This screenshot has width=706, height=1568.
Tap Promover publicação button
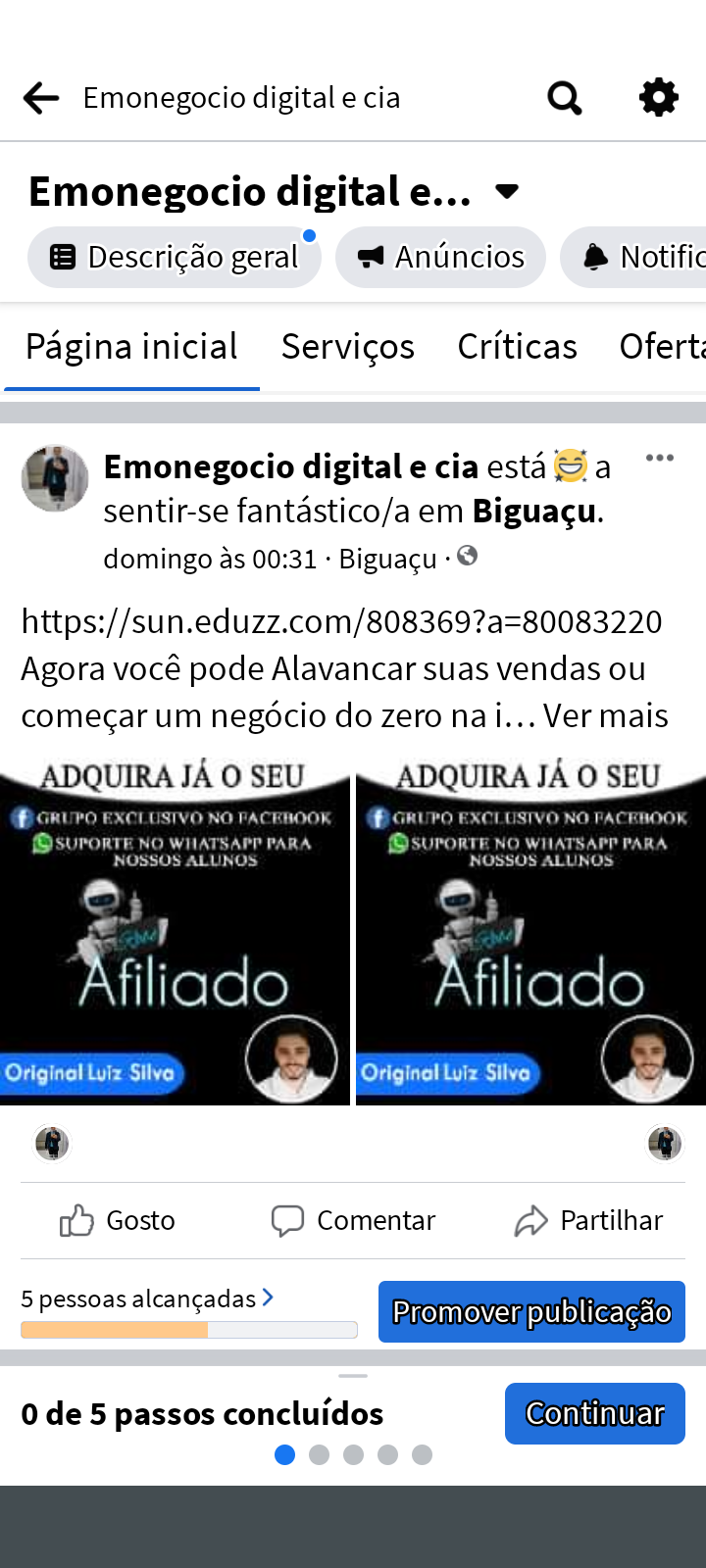pyautogui.click(x=531, y=1311)
